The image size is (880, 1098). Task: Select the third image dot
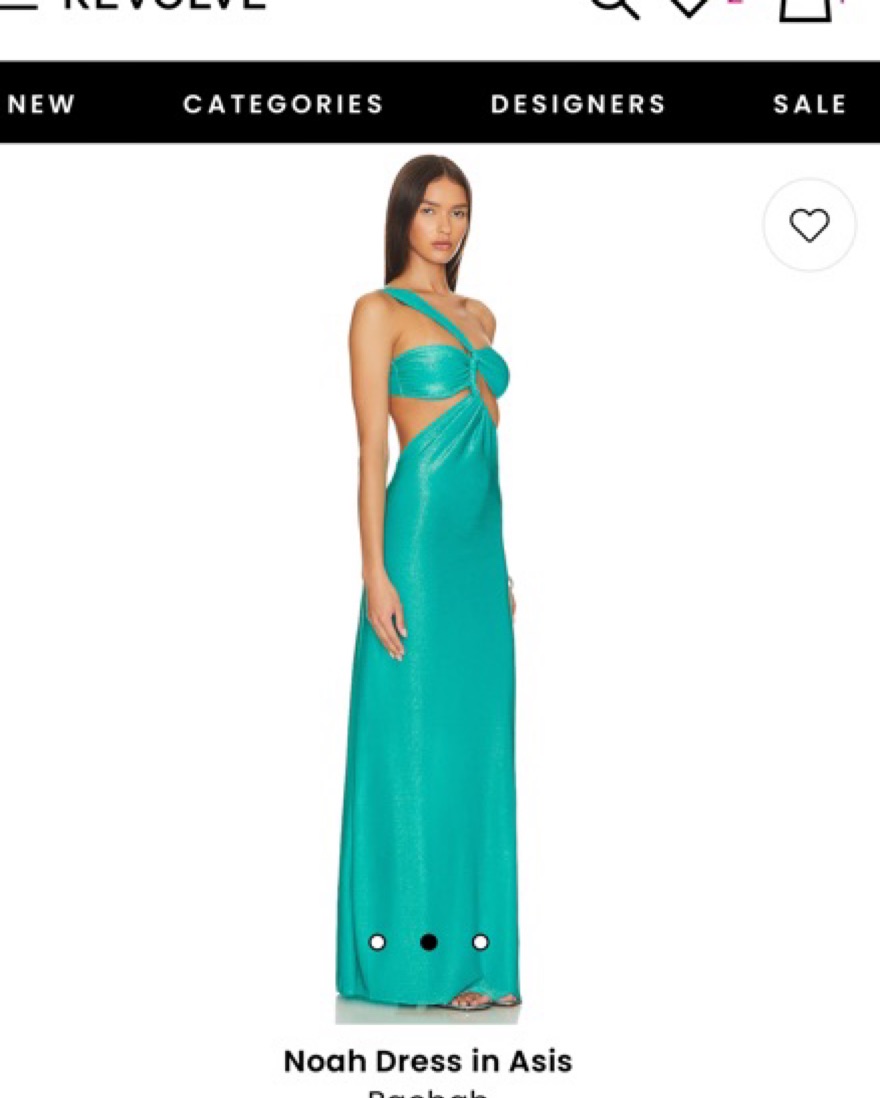tap(480, 942)
